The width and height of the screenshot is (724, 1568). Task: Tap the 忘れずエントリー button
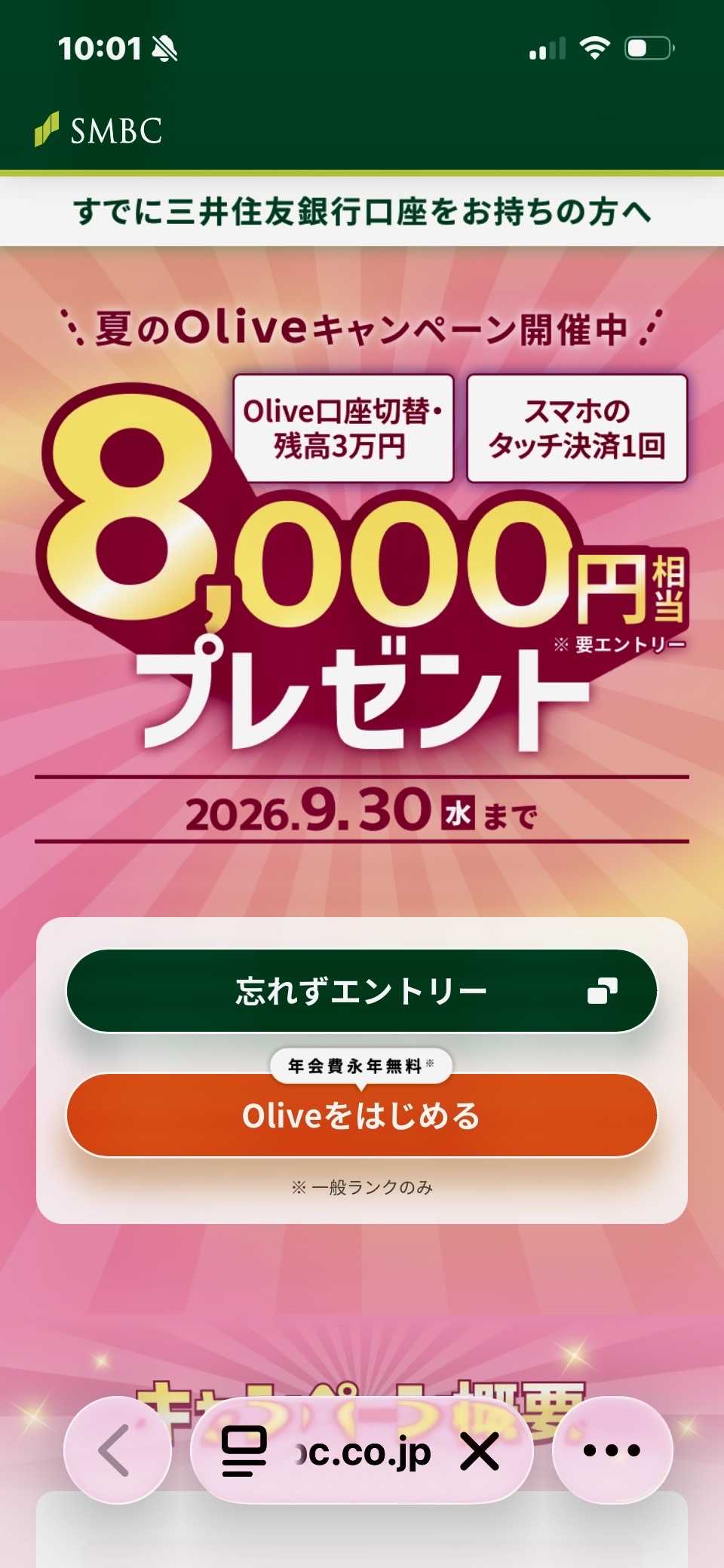[x=362, y=991]
